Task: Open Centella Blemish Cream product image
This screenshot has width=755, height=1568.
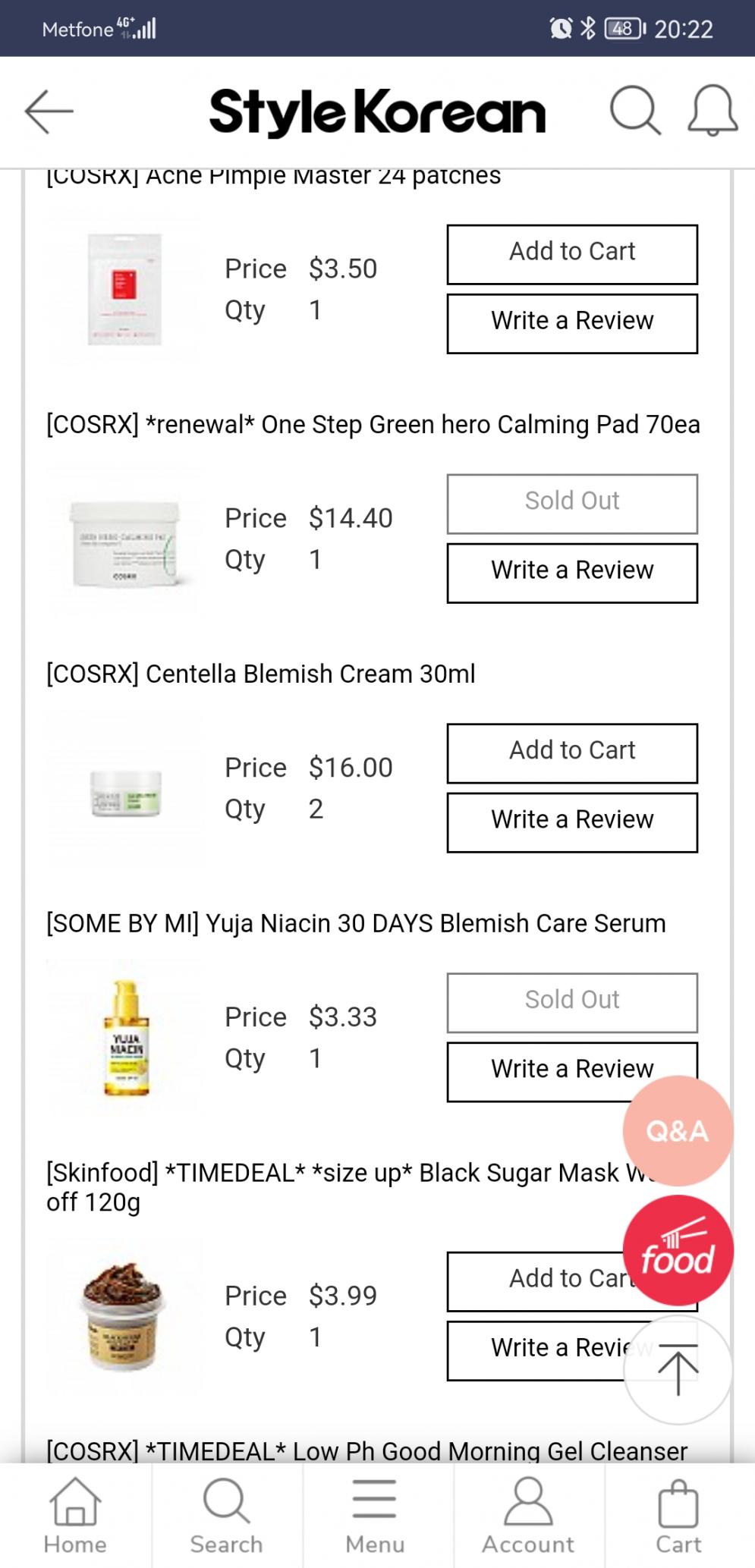Action: point(126,792)
